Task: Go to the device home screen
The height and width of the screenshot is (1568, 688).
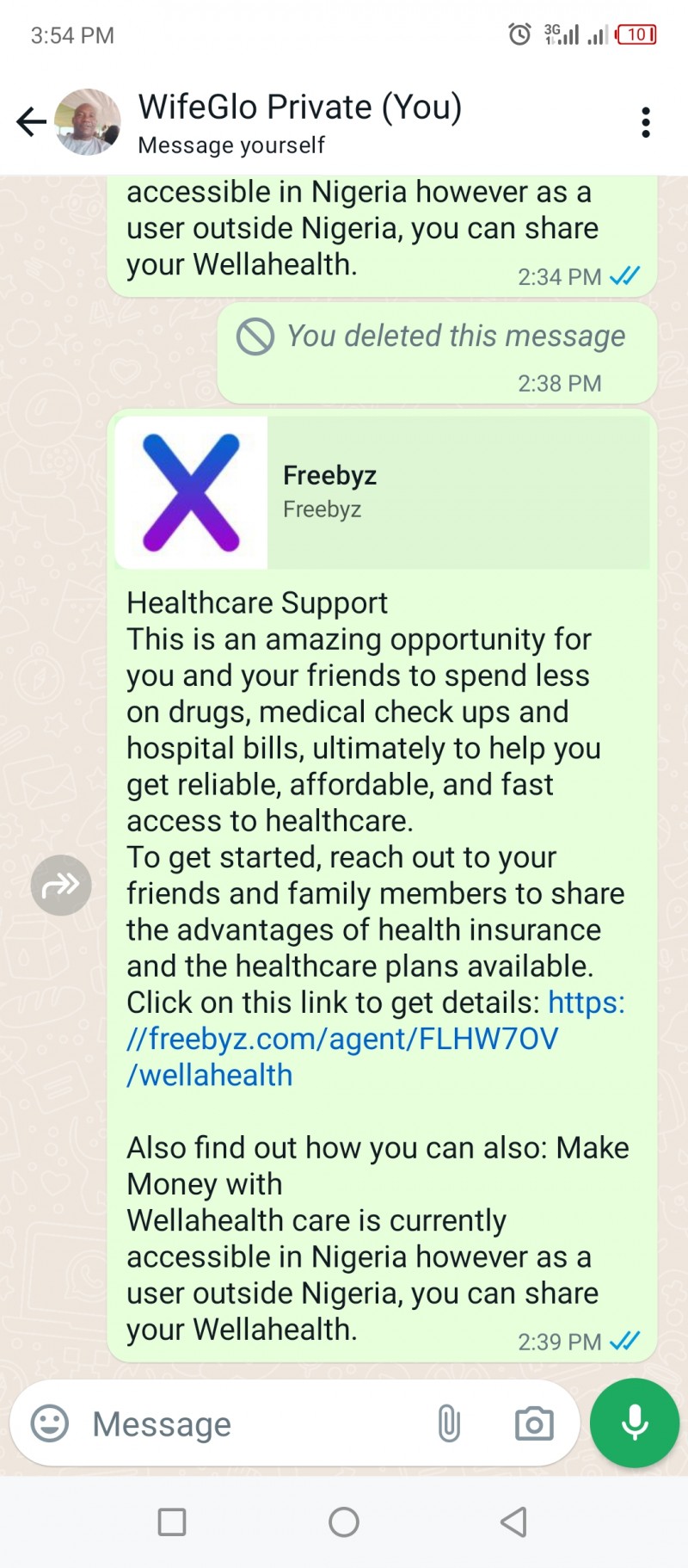Action: tap(344, 1522)
